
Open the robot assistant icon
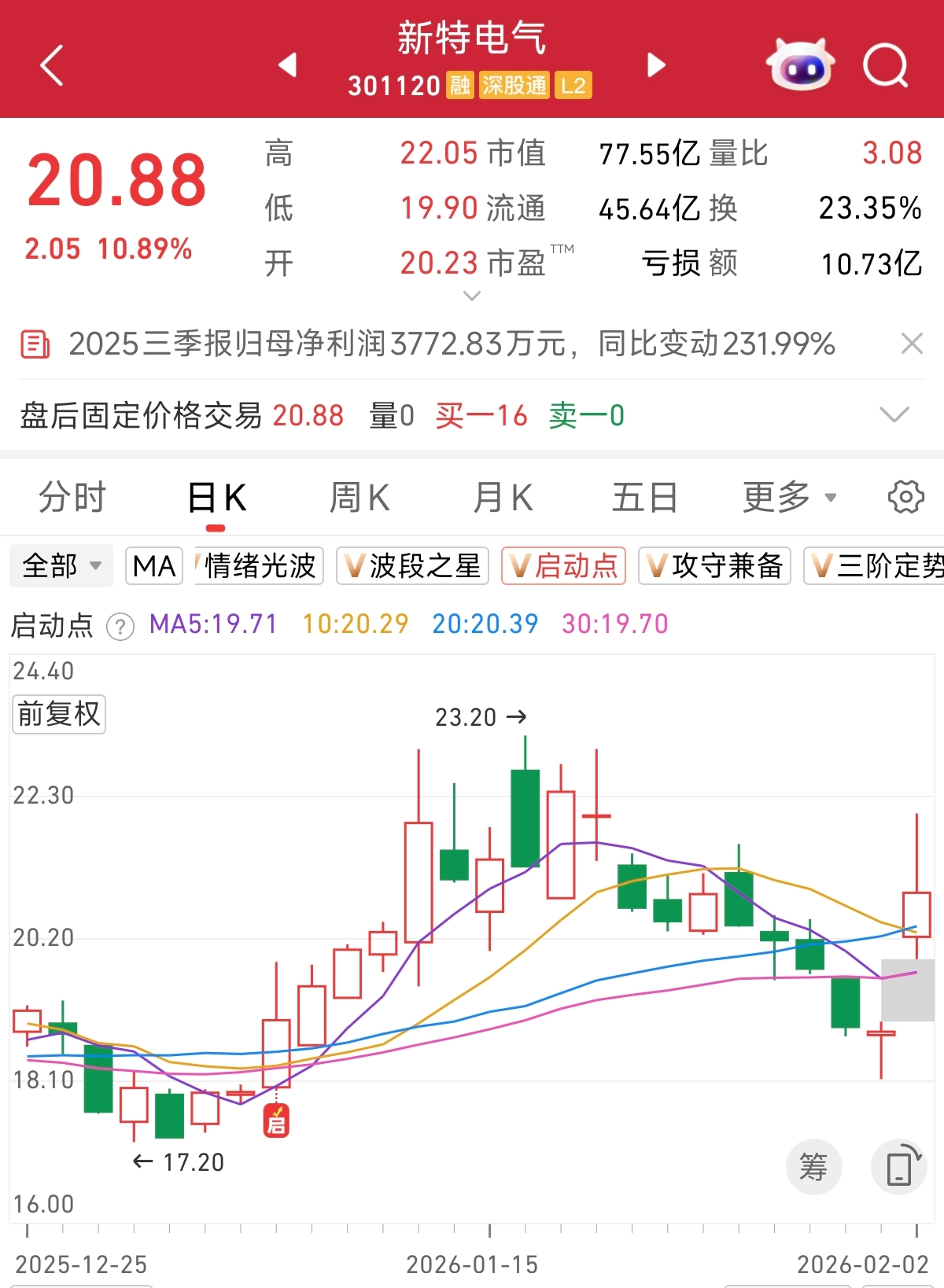pos(800,64)
